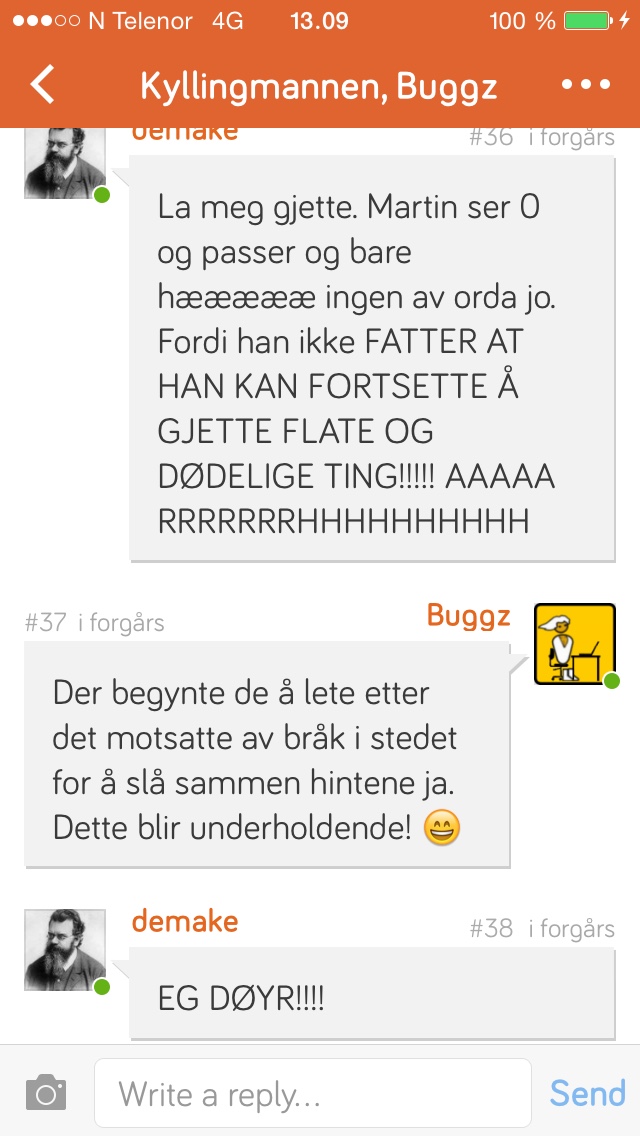Send the reply
The height and width of the screenshot is (1136, 640).
click(x=587, y=1093)
